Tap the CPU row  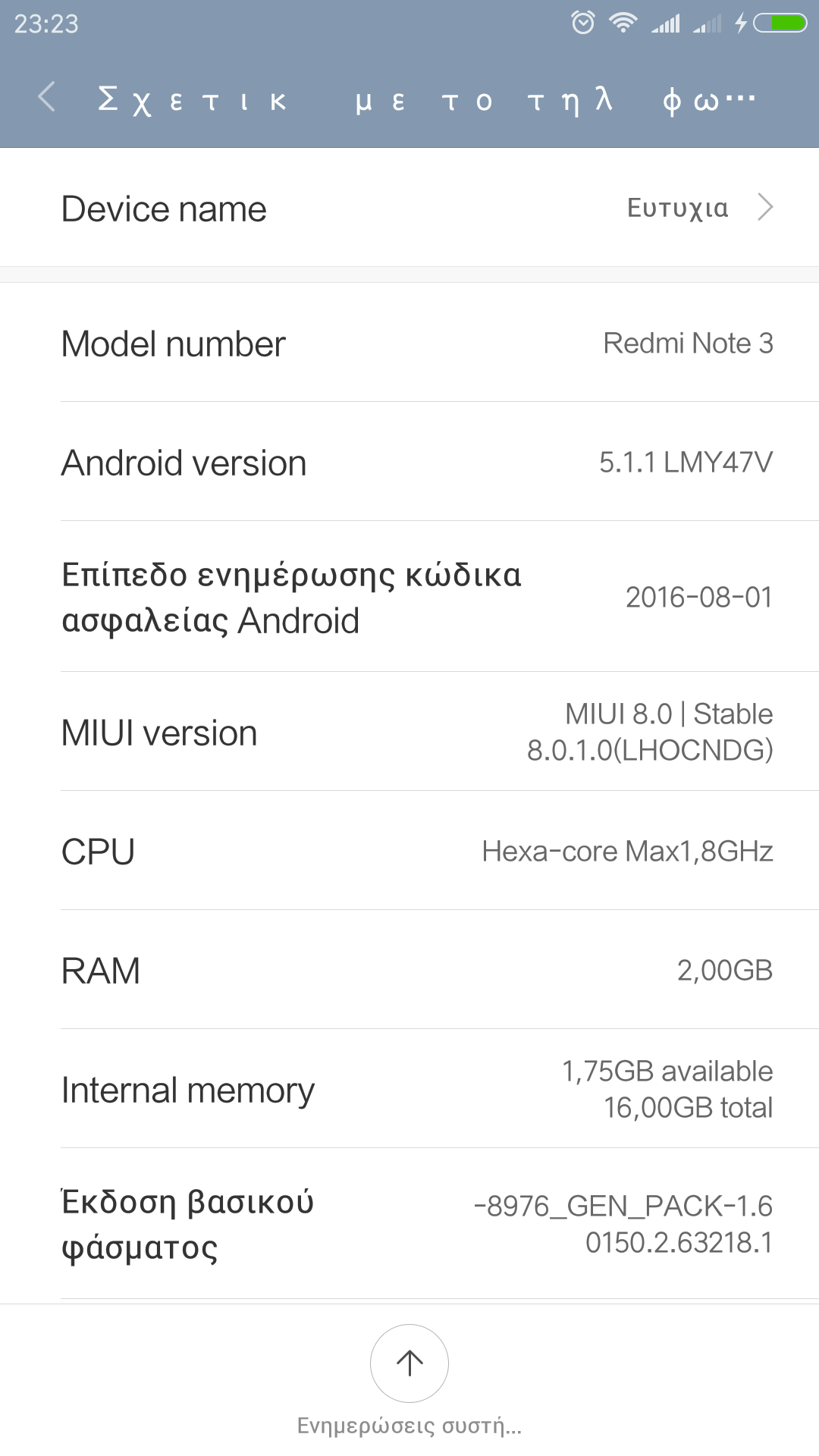(x=409, y=852)
